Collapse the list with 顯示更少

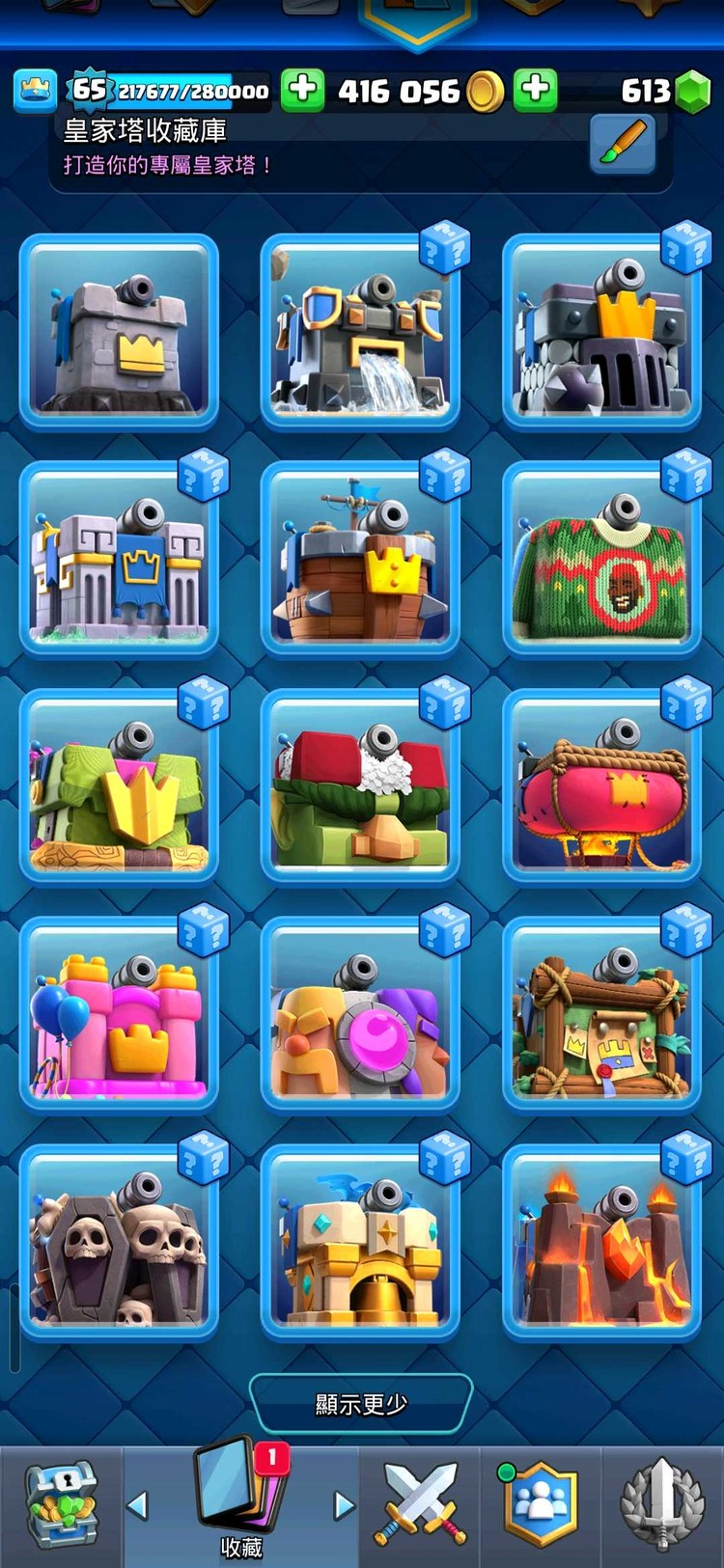pos(361,1404)
